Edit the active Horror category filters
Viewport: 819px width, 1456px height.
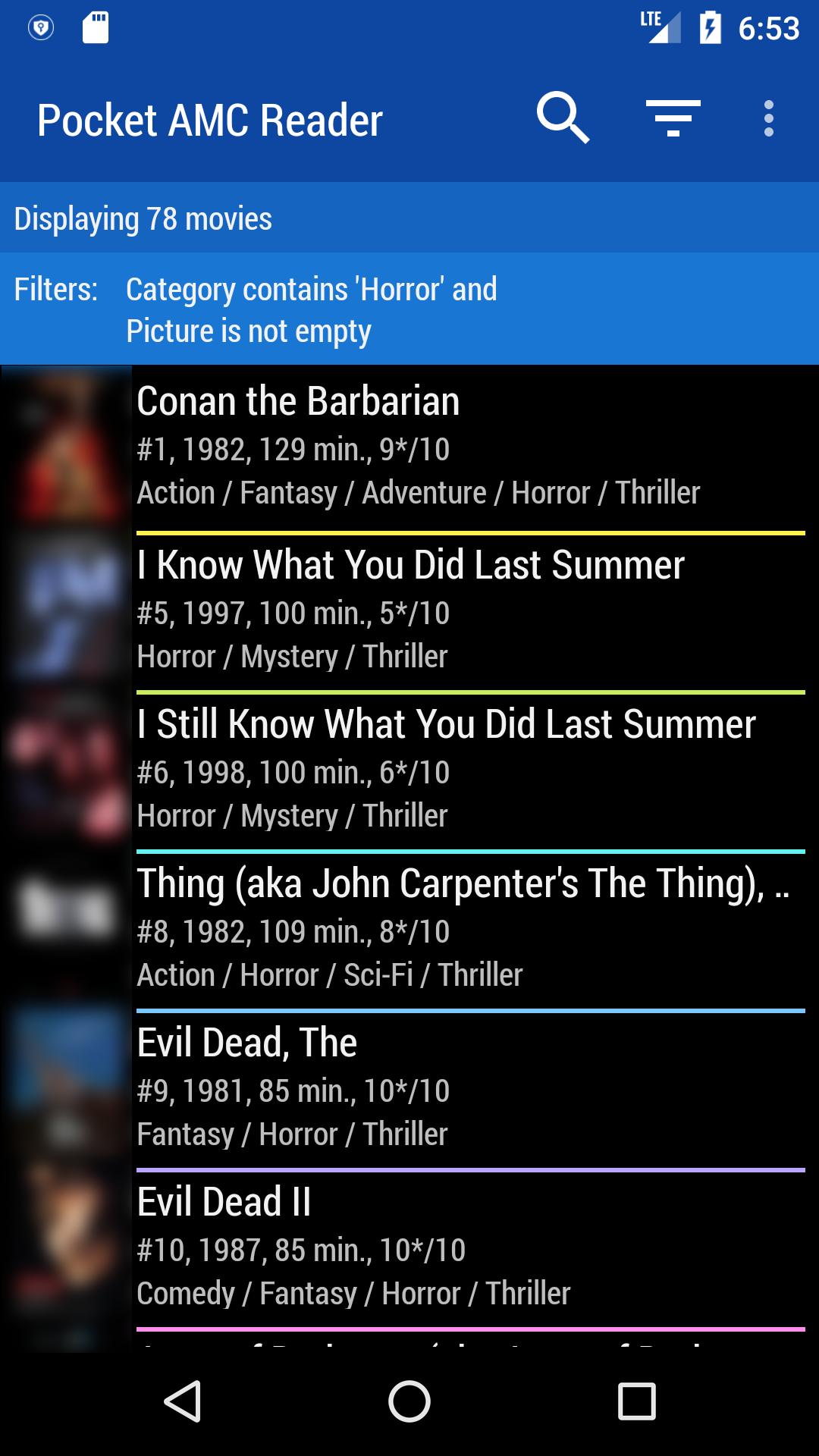tap(311, 309)
